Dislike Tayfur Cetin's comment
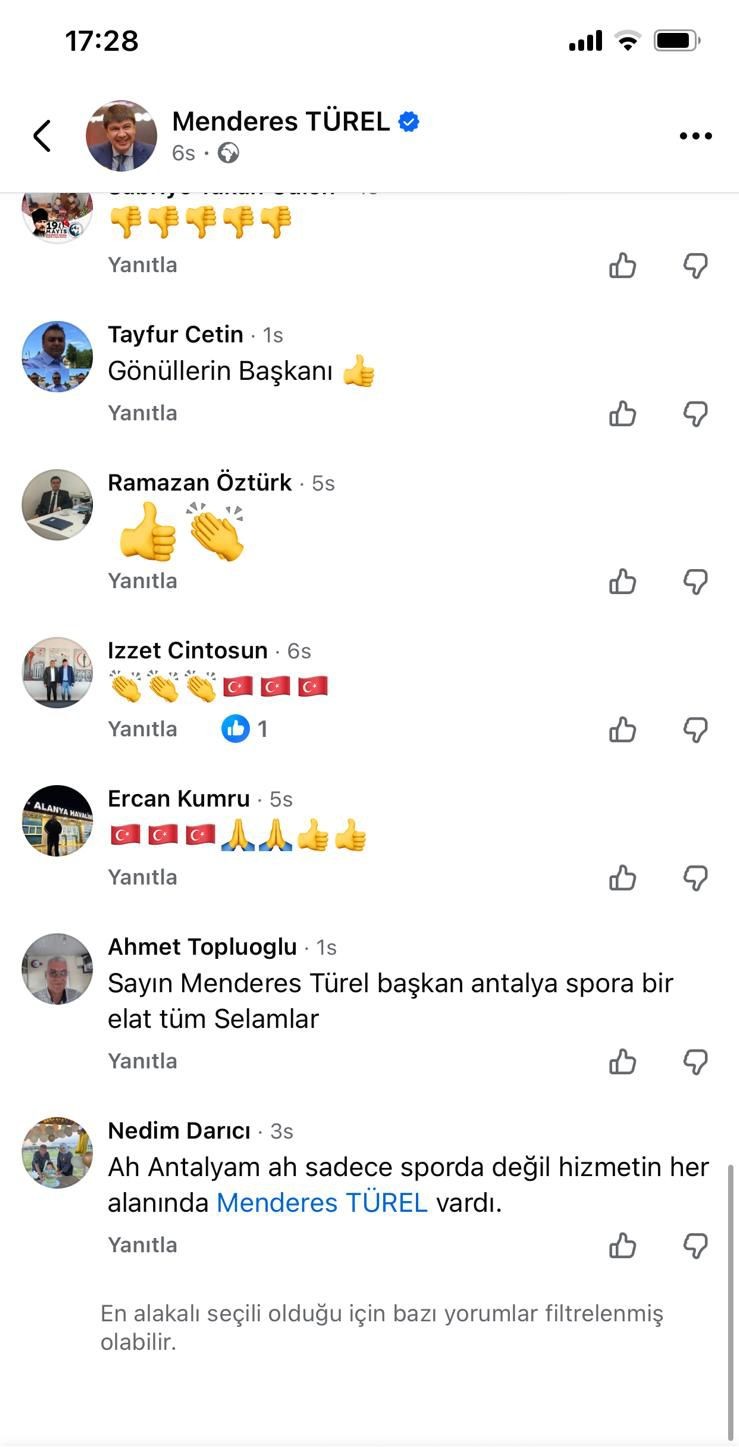The width and height of the screenshot is (739, 1447). pyautogui.click(x=695, y=413)
